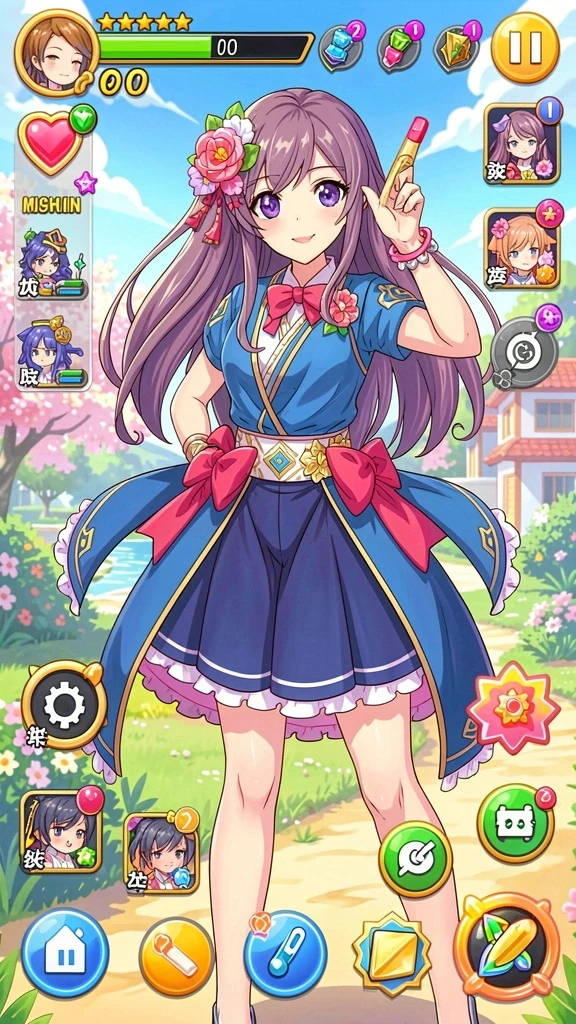Select the black-haired girl portrait with red badge
Viewport: 576px width, 1024px height.
[x=61, y=831]
